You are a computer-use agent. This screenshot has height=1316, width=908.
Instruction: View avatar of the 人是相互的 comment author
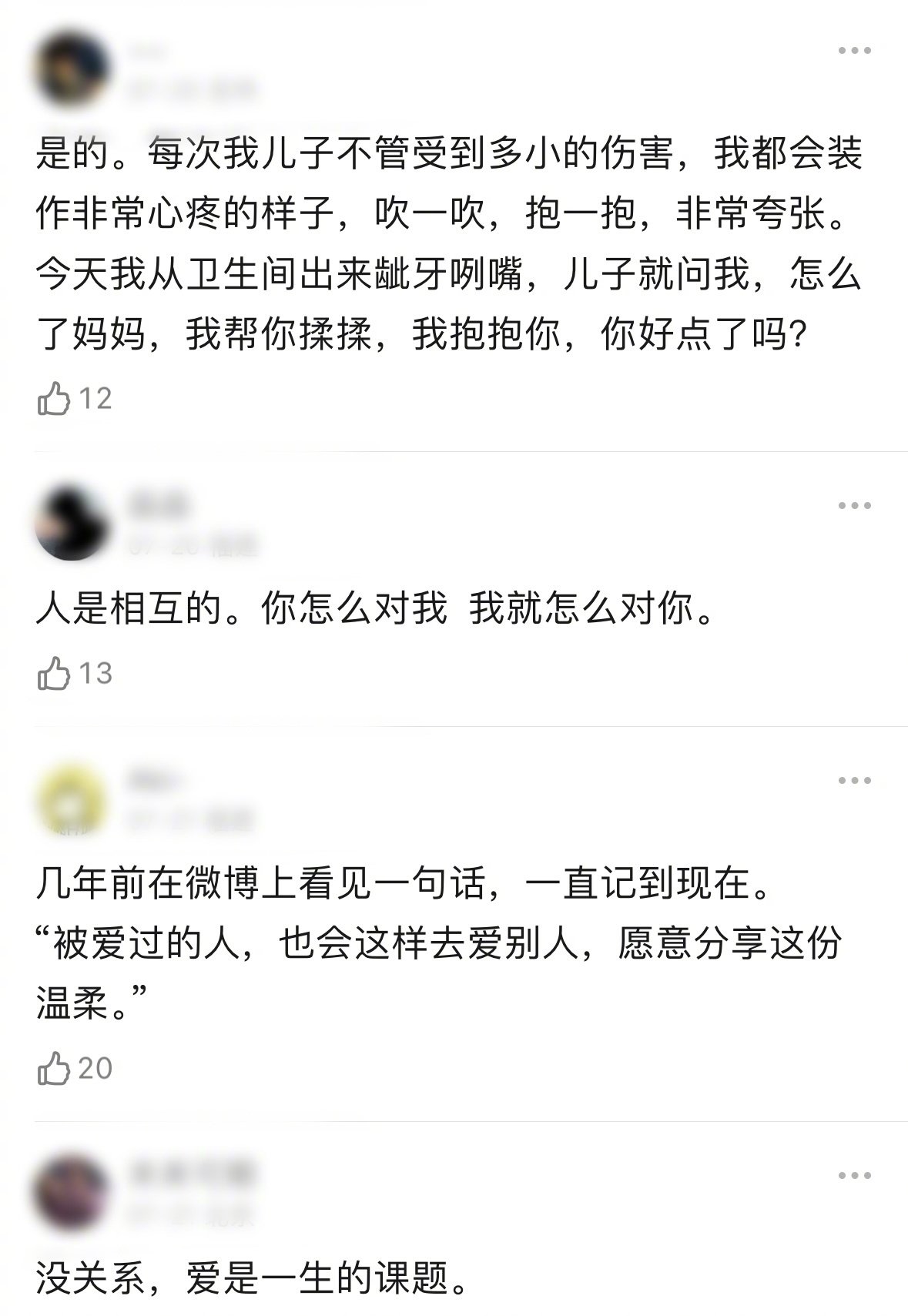(x=71, y=524)
